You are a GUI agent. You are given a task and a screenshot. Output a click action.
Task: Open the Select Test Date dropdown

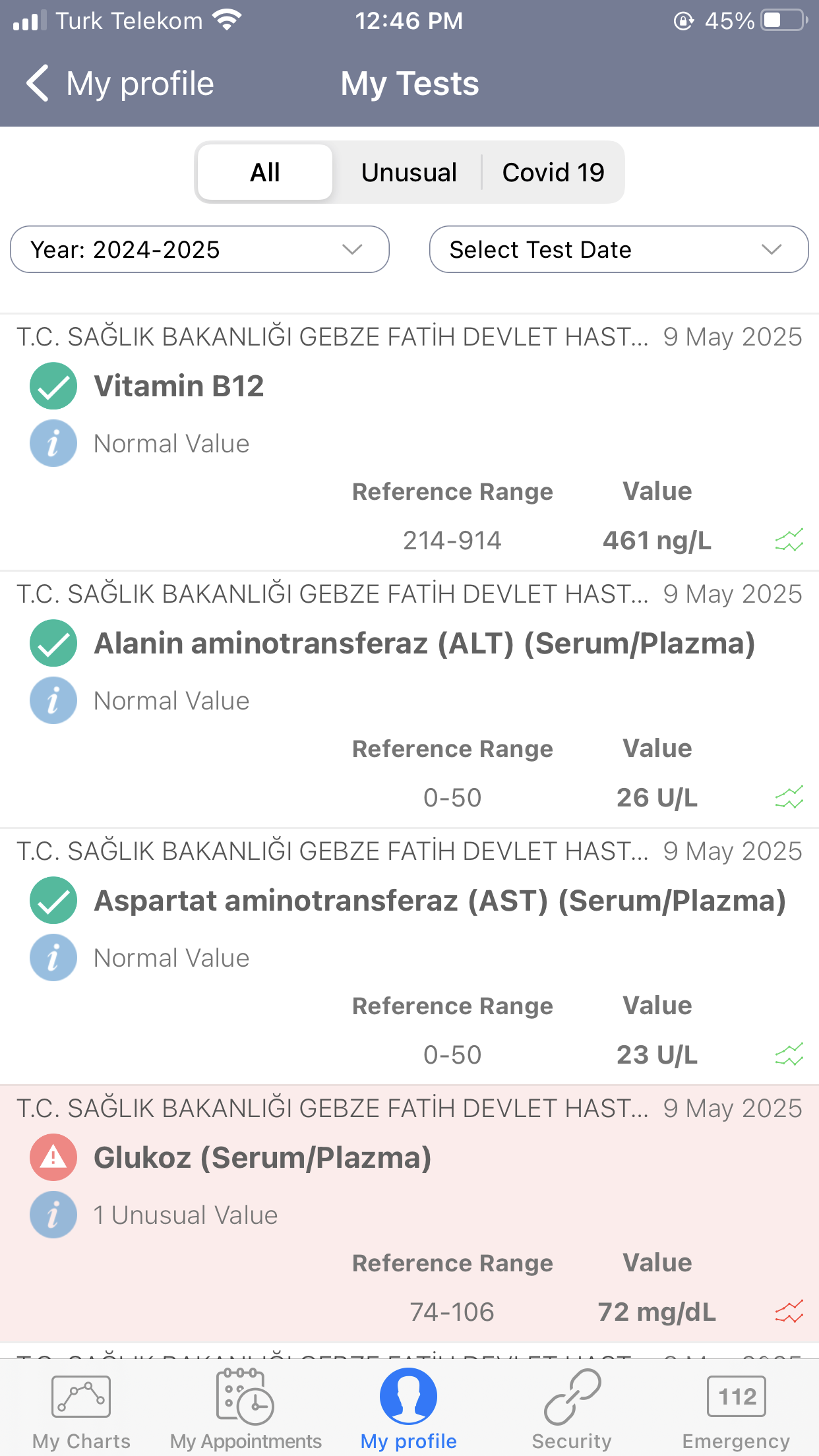pyautogui.click(x=619, y=249)
